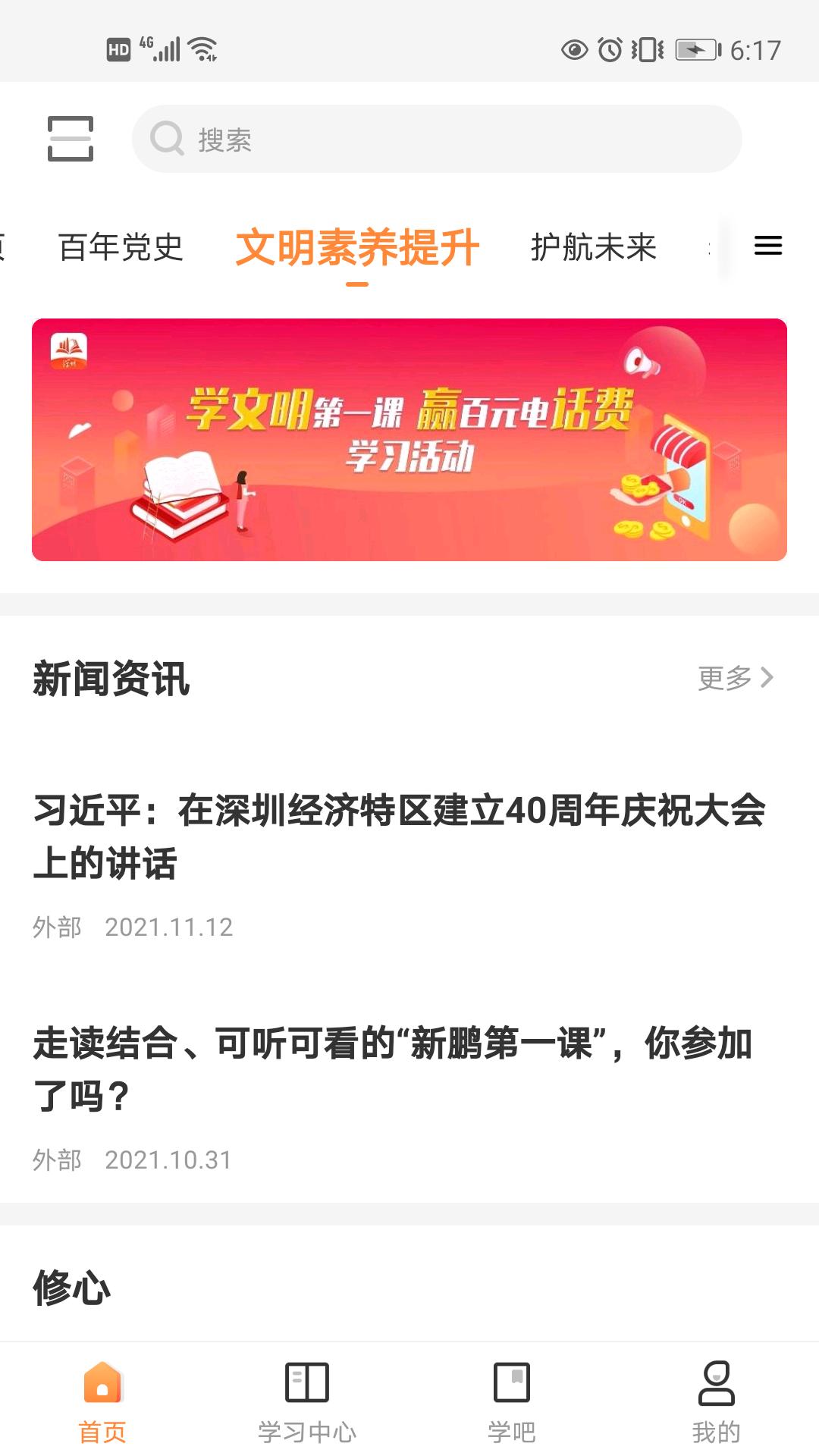Tap the 搜索 search input field

pyautogui.click(x=440, y=138)
